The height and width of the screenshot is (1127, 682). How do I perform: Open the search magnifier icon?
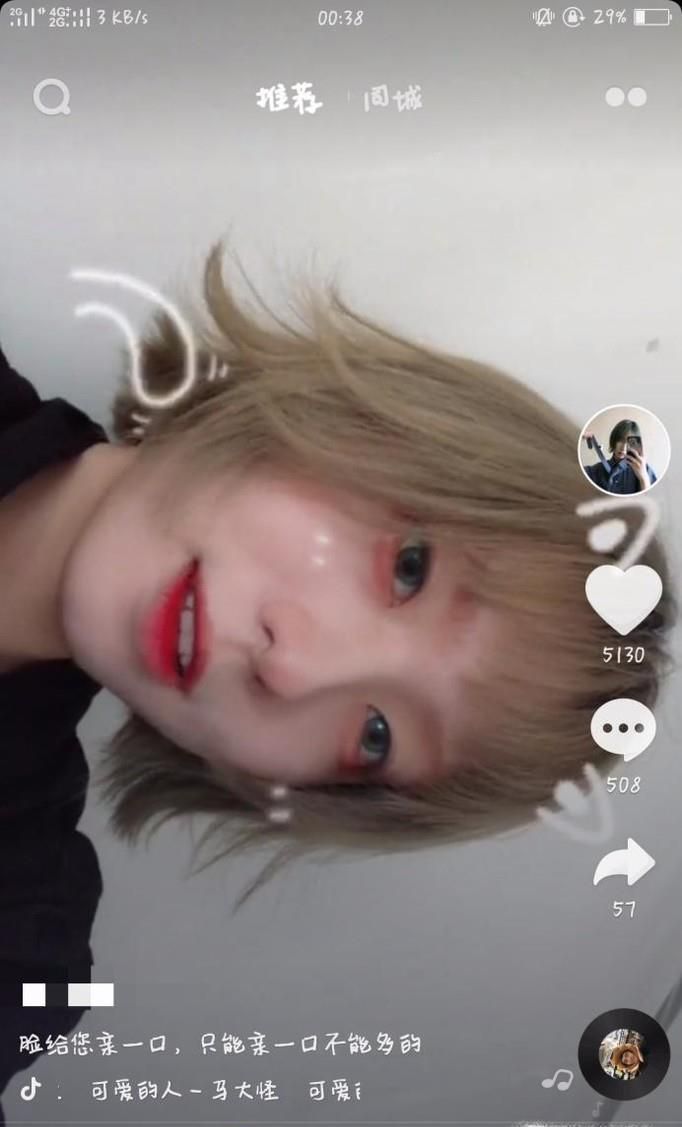click(x=51, y=97)
